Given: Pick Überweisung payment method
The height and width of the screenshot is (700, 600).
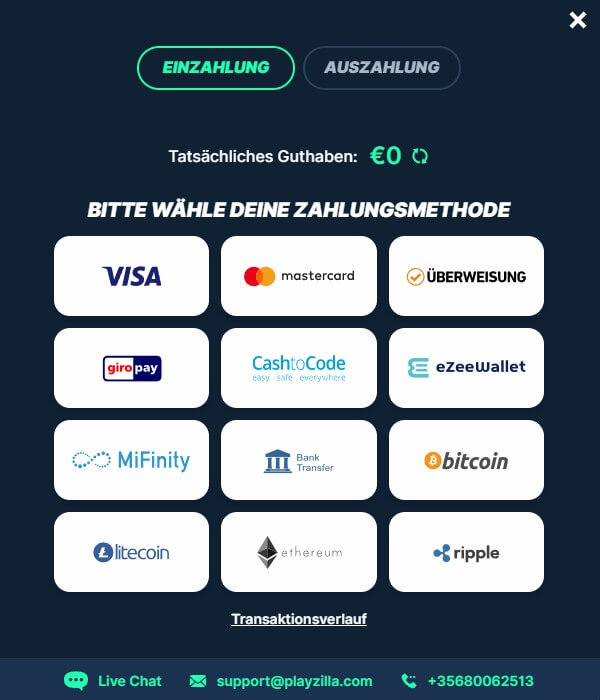Looking at the screenshot, I should click(x=466, y=276).
